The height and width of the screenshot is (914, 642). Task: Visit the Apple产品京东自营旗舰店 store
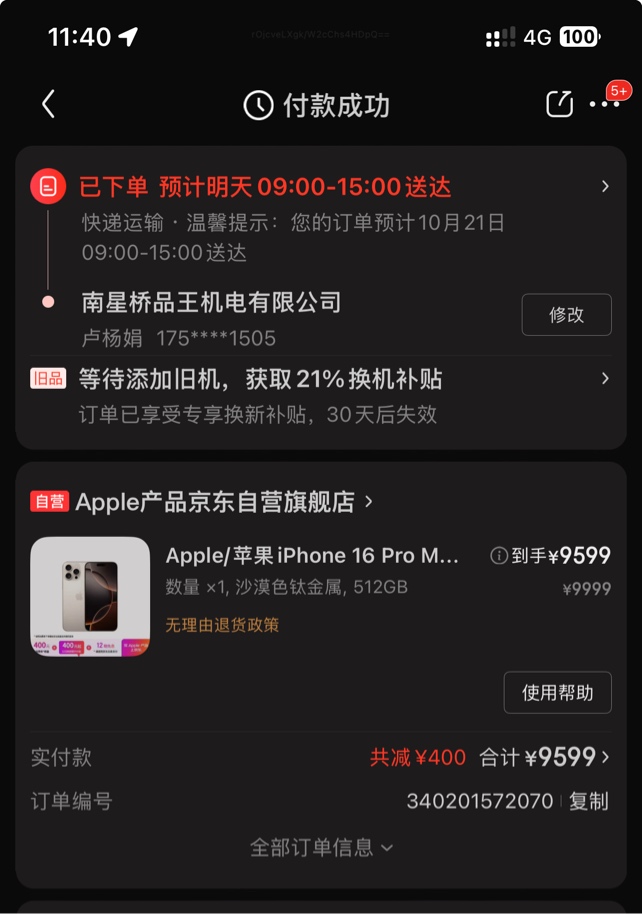pos(215,502)
